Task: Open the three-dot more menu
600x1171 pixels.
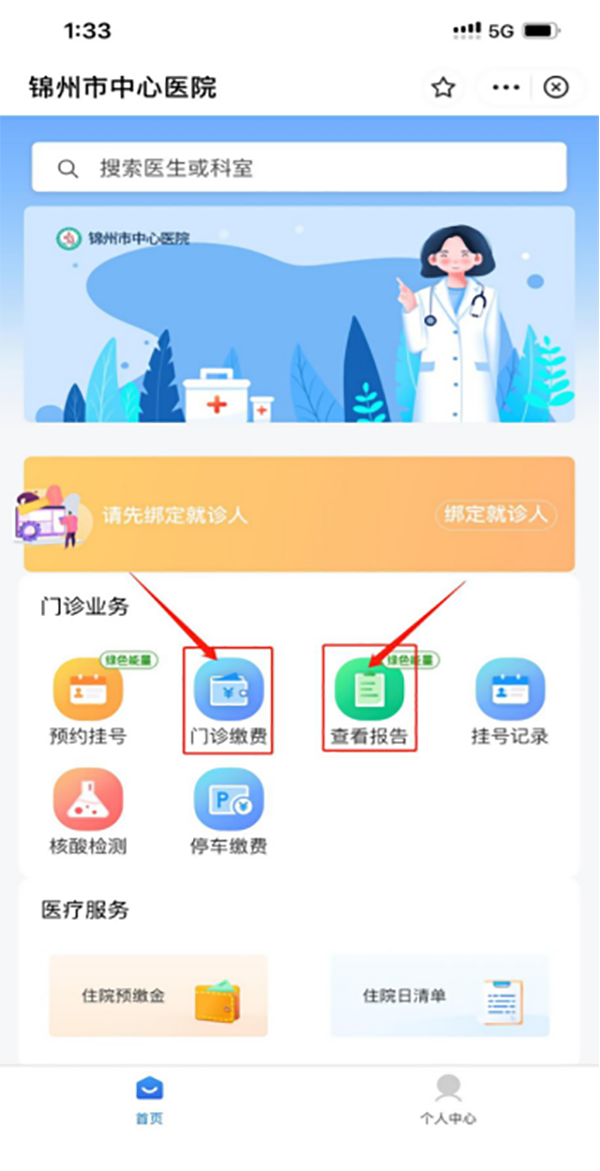Action: [507, 88]
